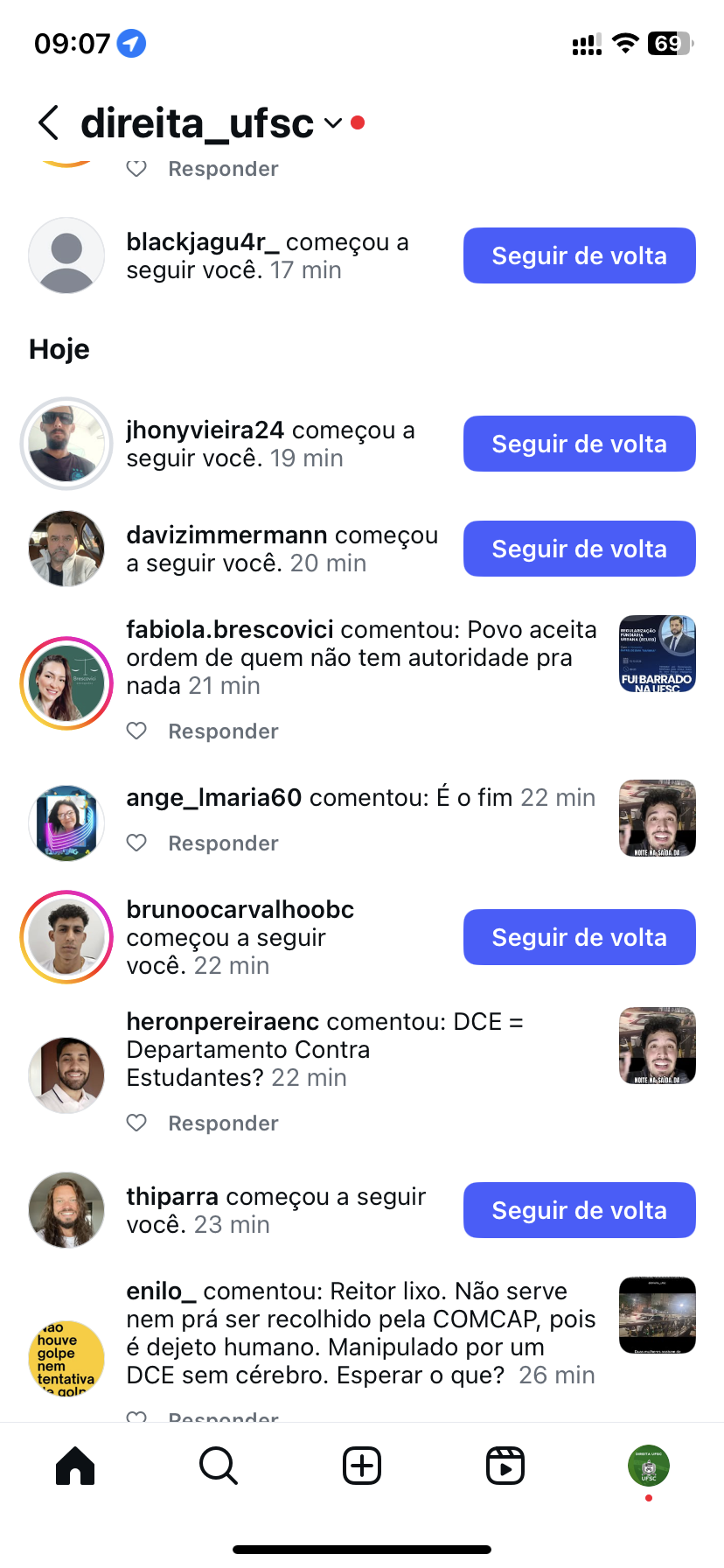
Task: Go back using the top-left arrow
Action: (x=49, y=123)
